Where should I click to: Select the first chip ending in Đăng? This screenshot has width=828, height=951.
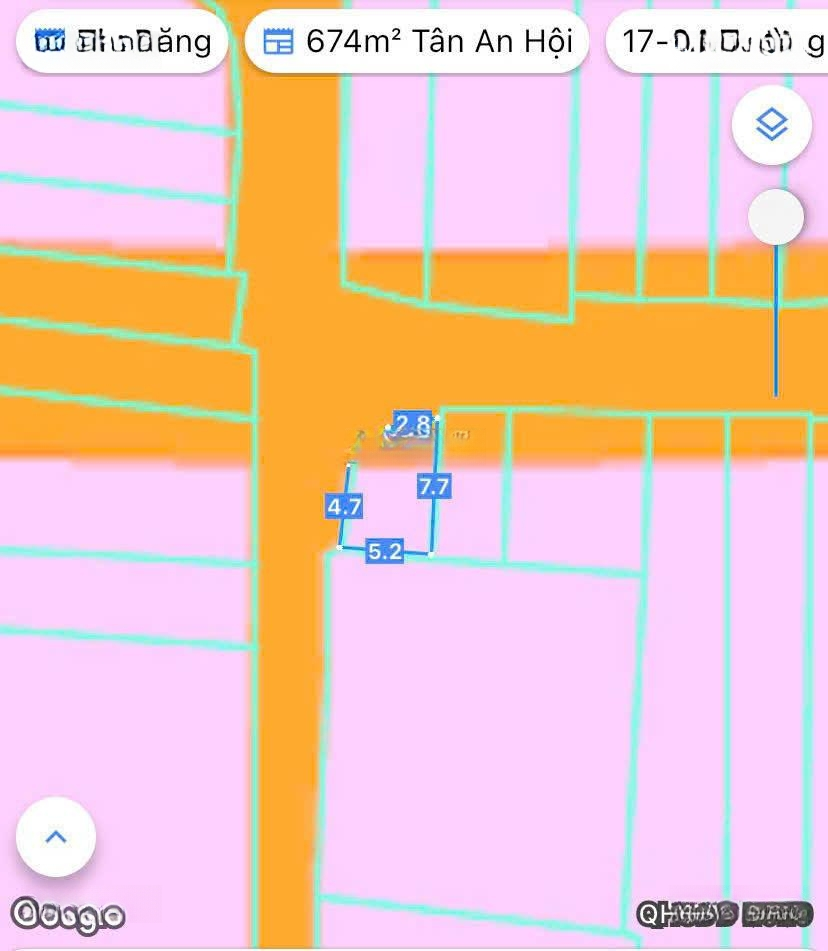click(122, 42)
